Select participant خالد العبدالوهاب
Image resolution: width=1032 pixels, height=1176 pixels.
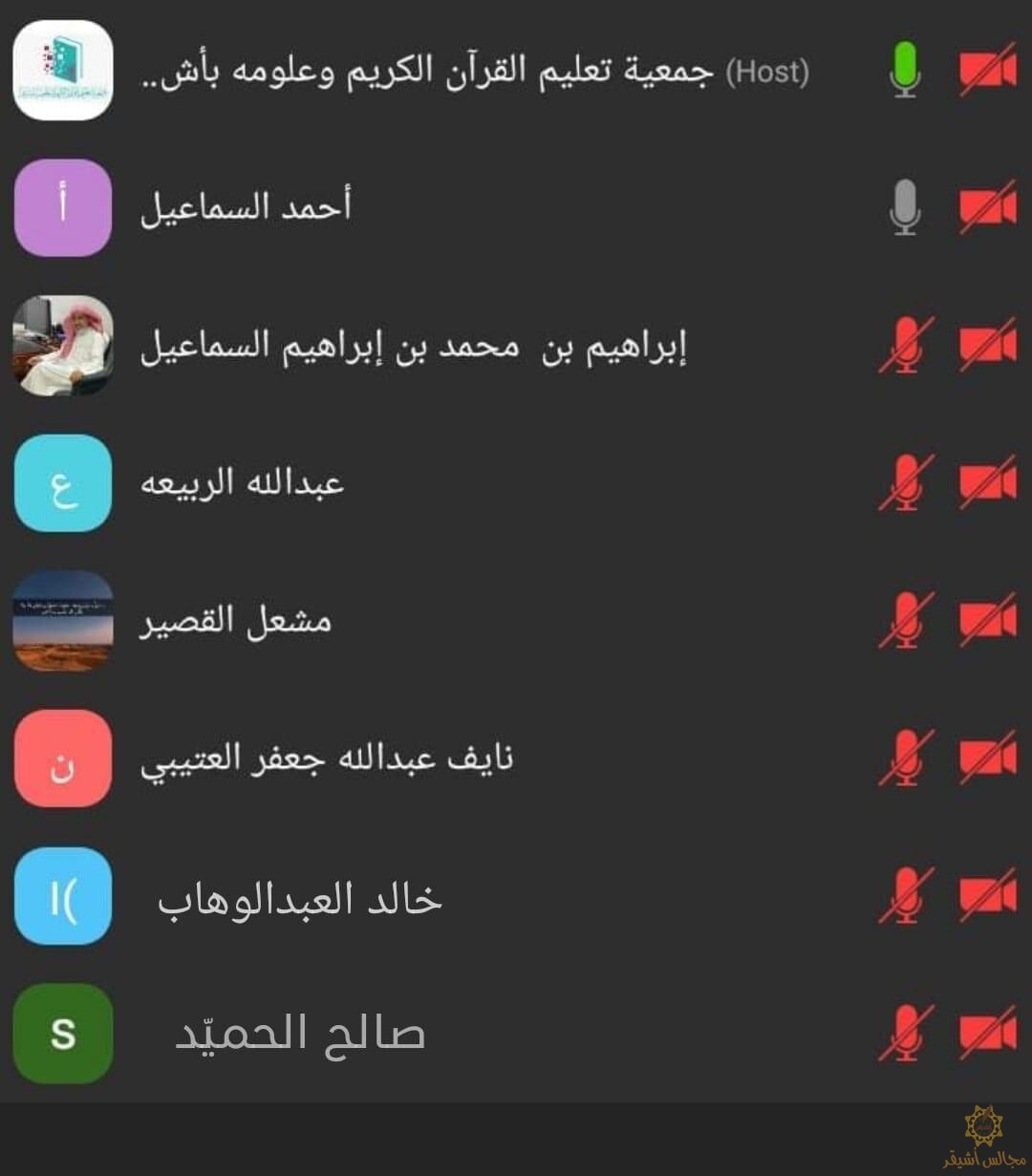(x=299, y=898)
